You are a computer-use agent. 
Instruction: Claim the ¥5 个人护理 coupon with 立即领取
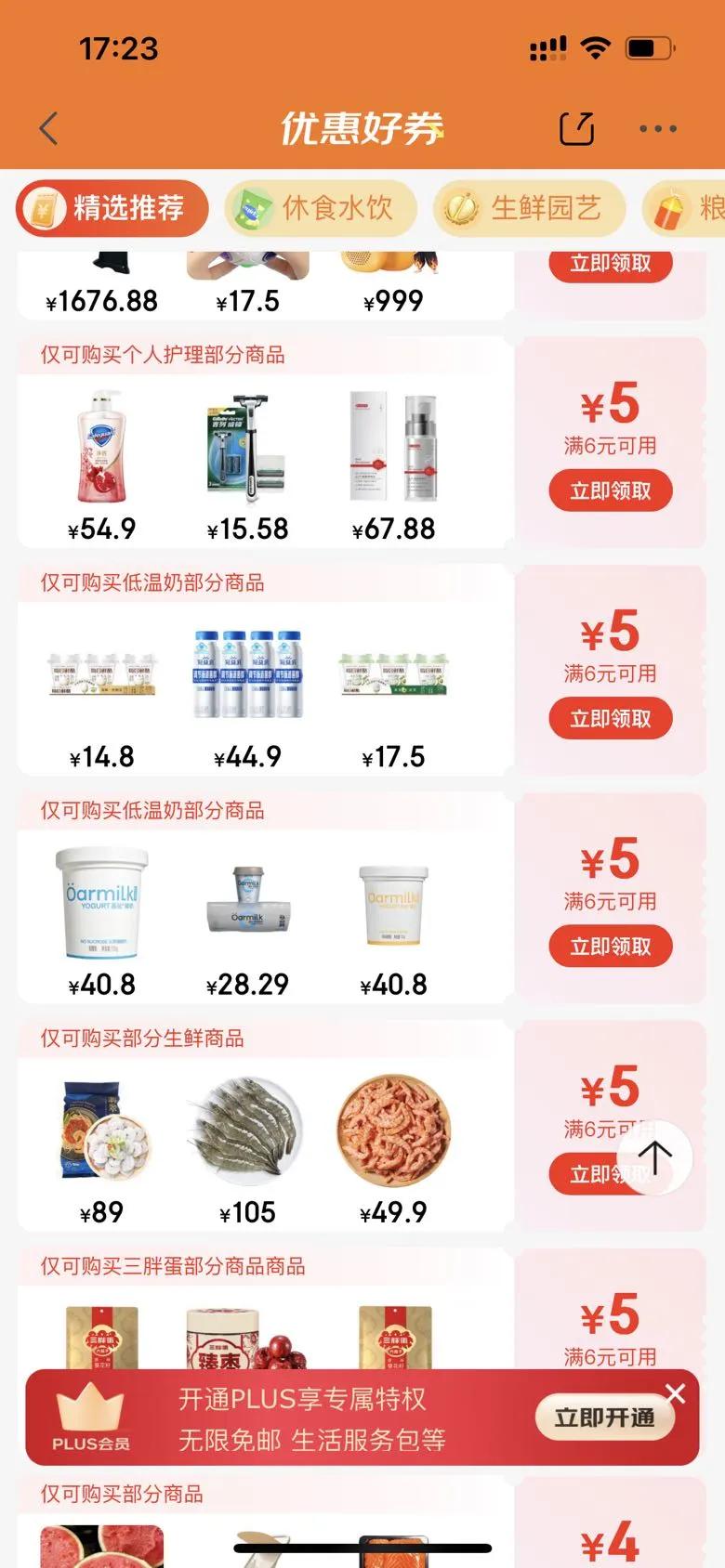[610, 490]
